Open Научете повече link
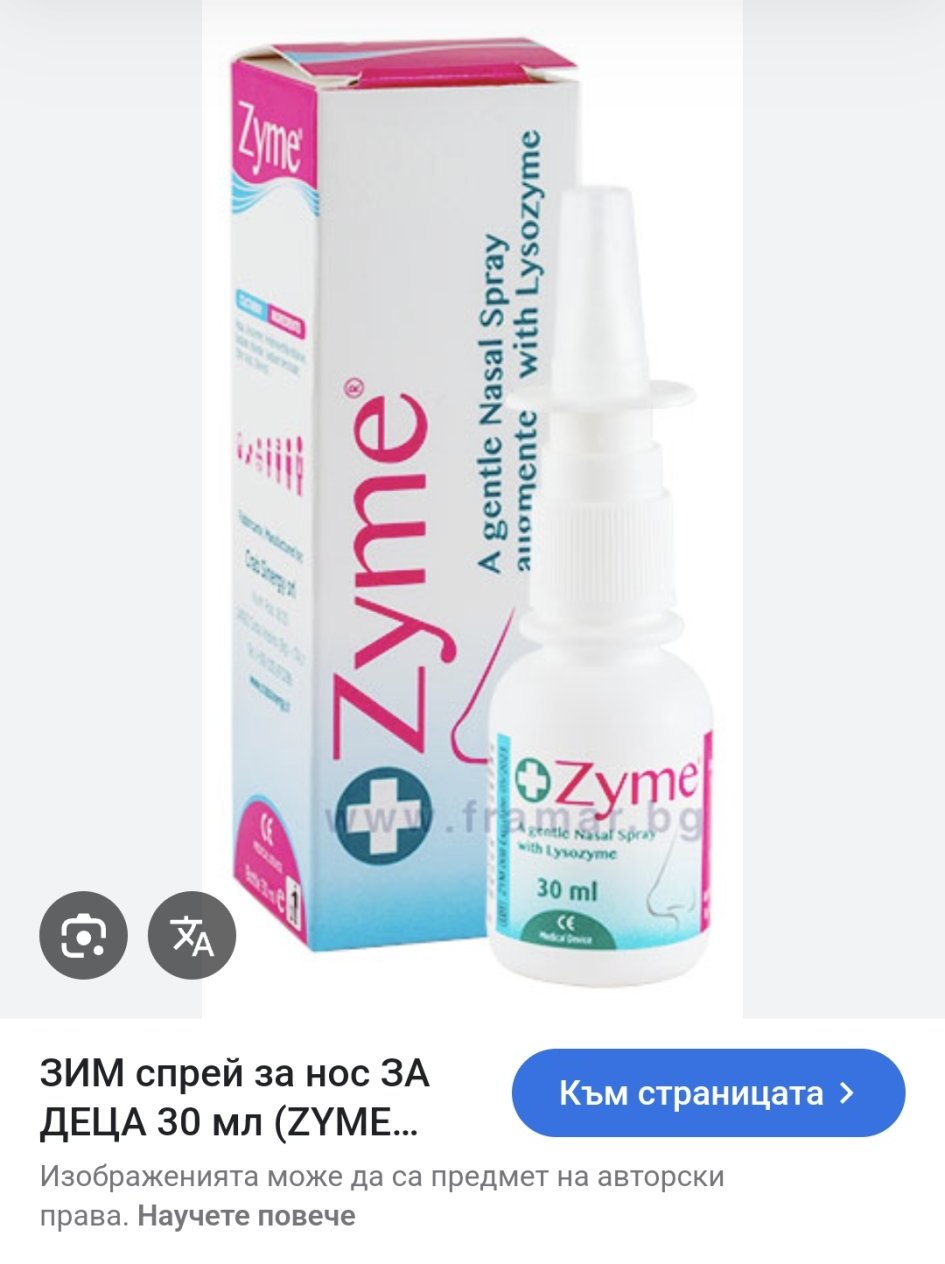Viewport: 945px width, 1264px height. point(246,1216)
